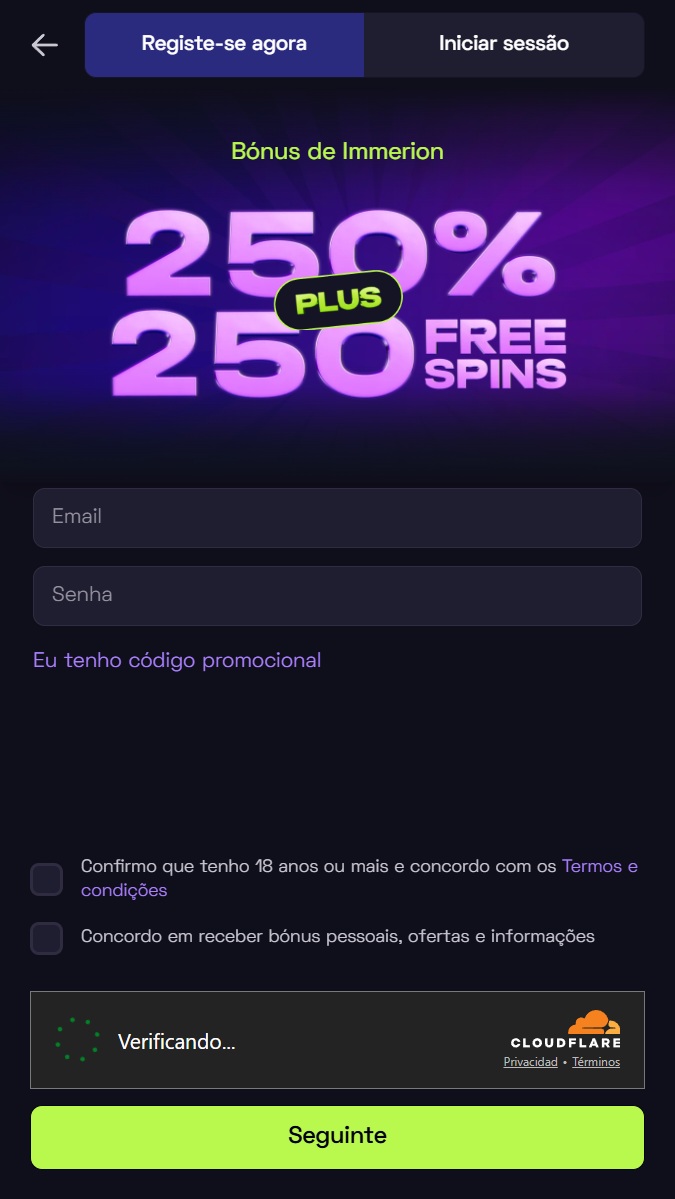Select the Registe-se agora tab
The image size is (675, 1199).
tap(224, 44)
